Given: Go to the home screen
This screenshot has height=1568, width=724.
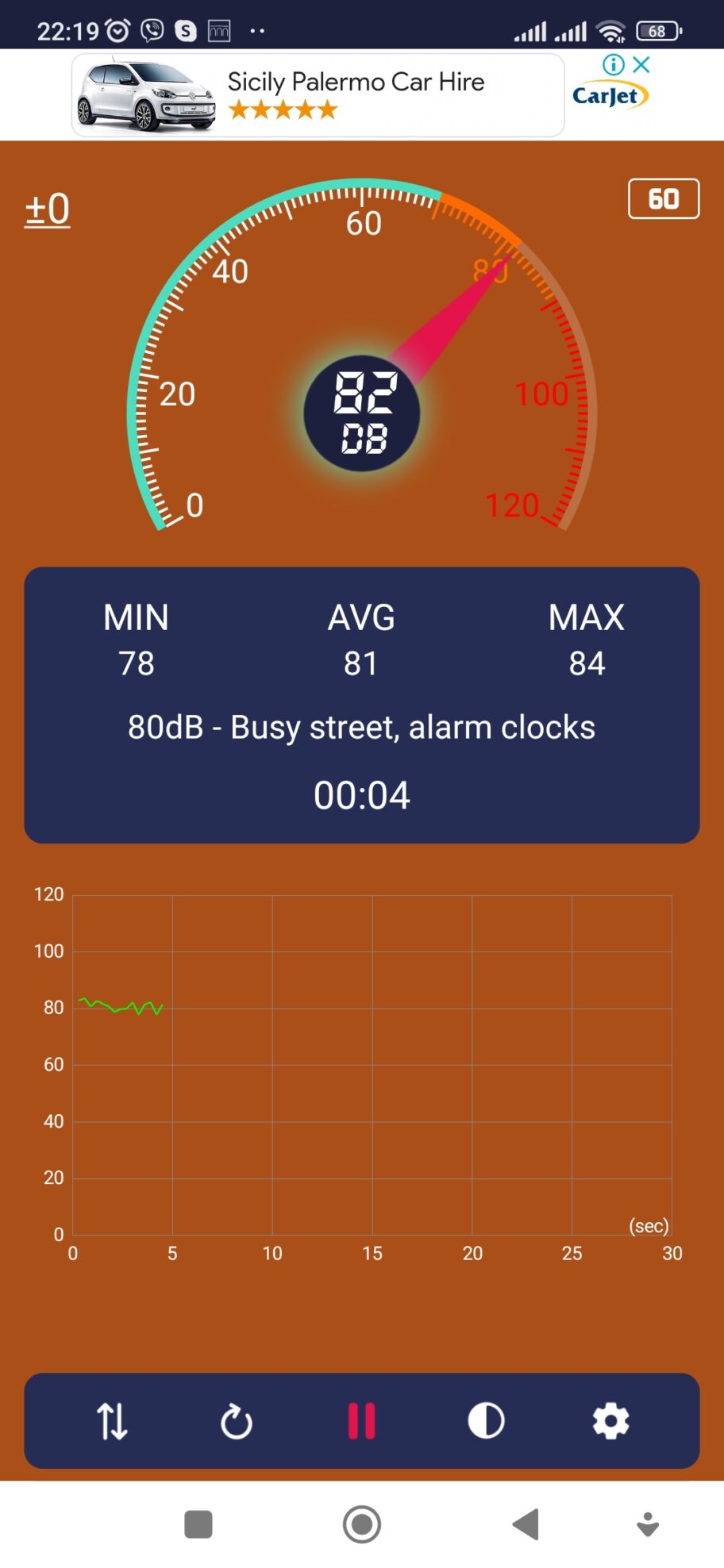Looking at the screenshot, I should tap(362, 1524).
